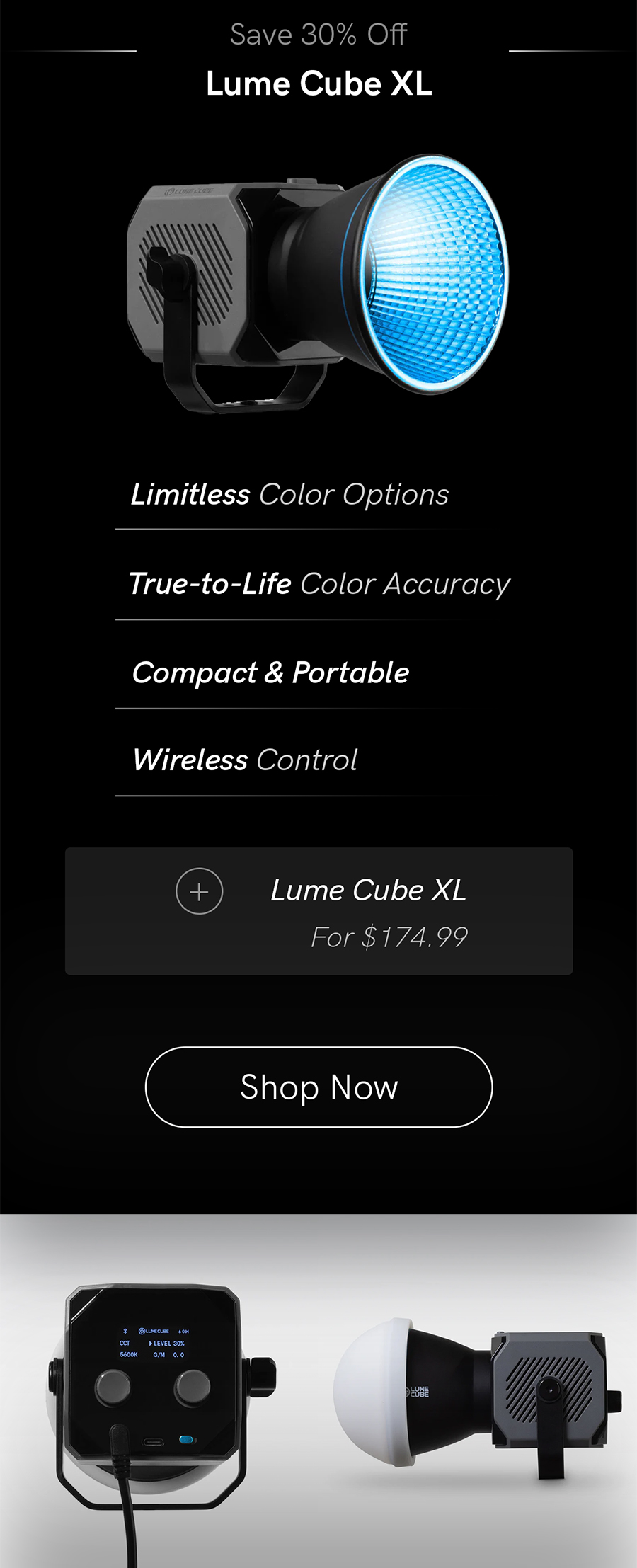Click the right adjustment knob on the light

193,1387
